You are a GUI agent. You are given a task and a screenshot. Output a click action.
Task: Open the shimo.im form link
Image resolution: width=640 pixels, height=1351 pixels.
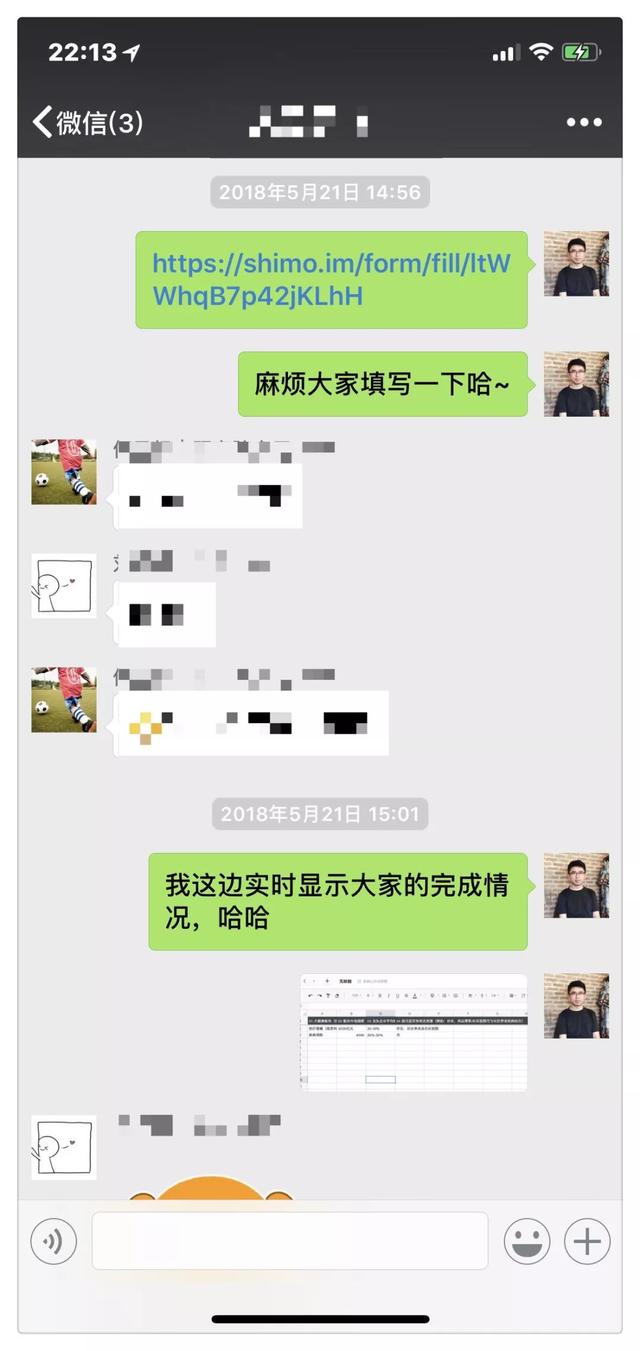(x=331, y=280)
